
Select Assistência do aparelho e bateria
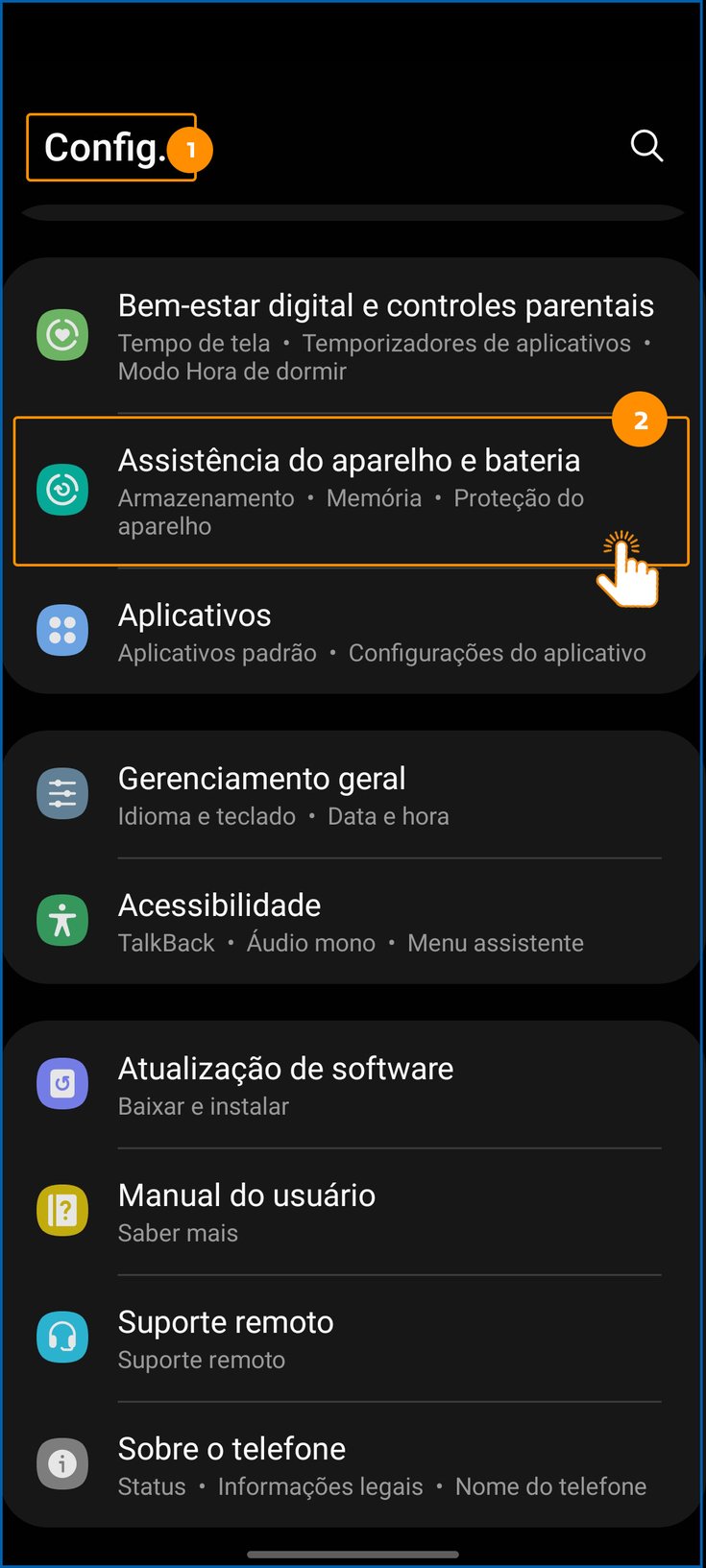pos(350,491)
